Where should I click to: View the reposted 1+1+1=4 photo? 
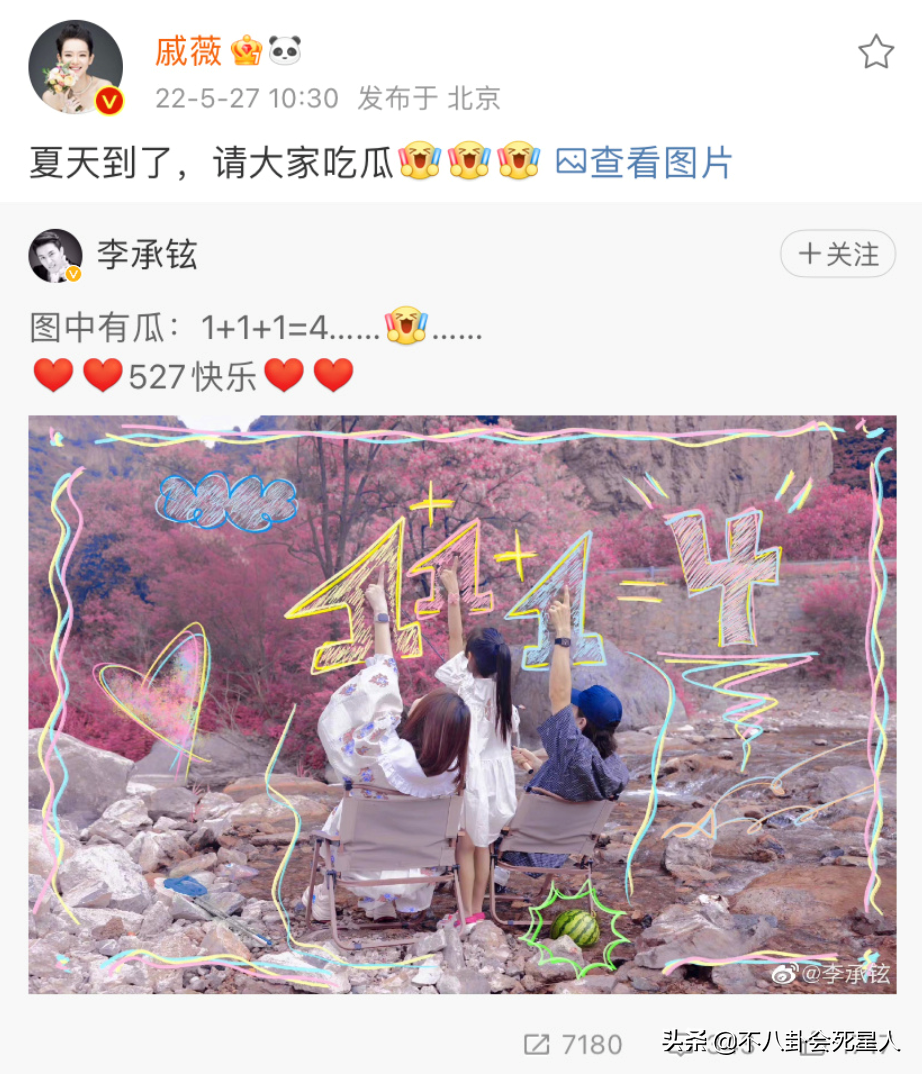tap(461, 704)
